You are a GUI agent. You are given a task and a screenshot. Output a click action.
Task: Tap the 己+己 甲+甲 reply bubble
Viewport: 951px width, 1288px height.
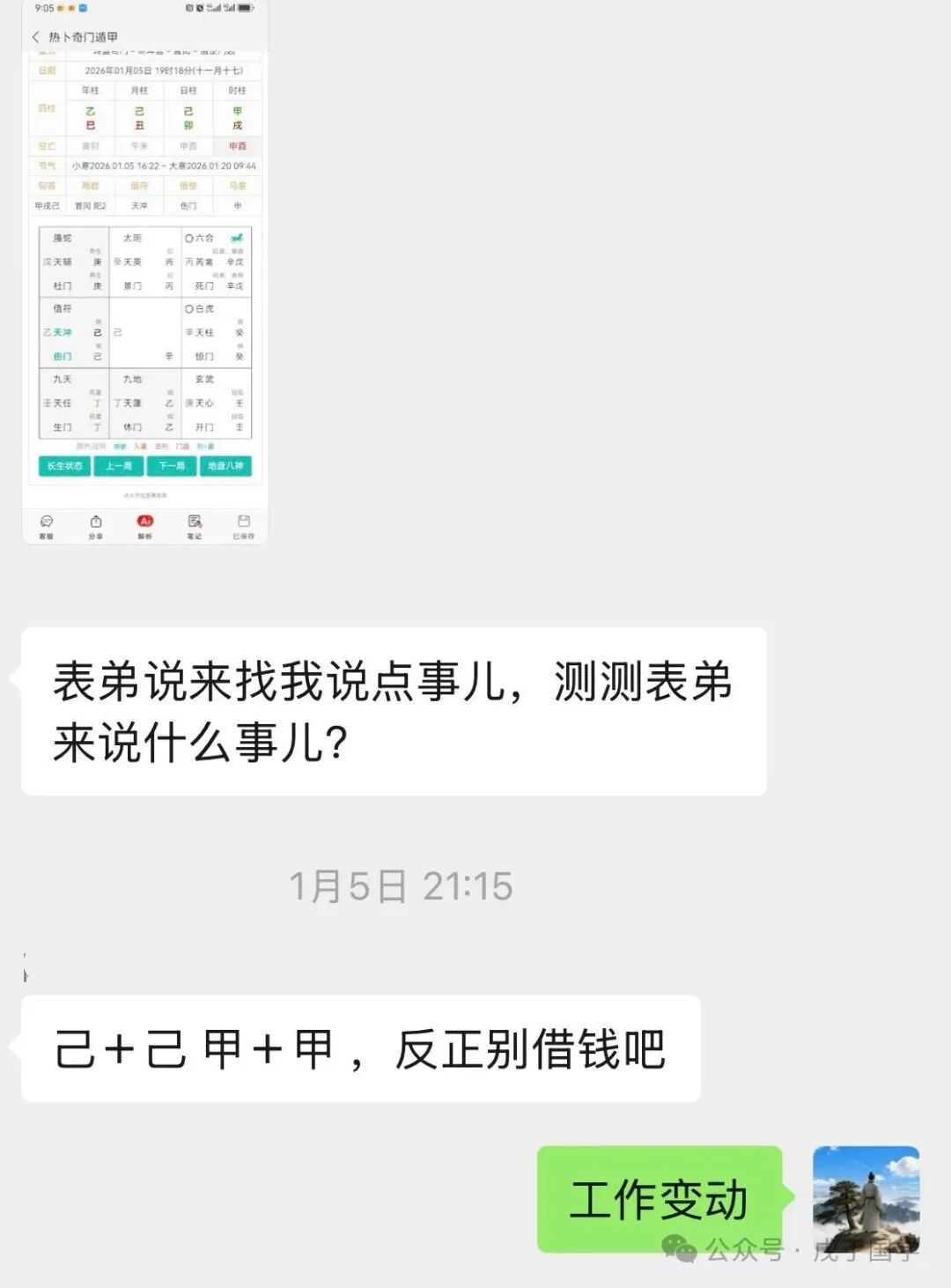tap(361, 1048)
